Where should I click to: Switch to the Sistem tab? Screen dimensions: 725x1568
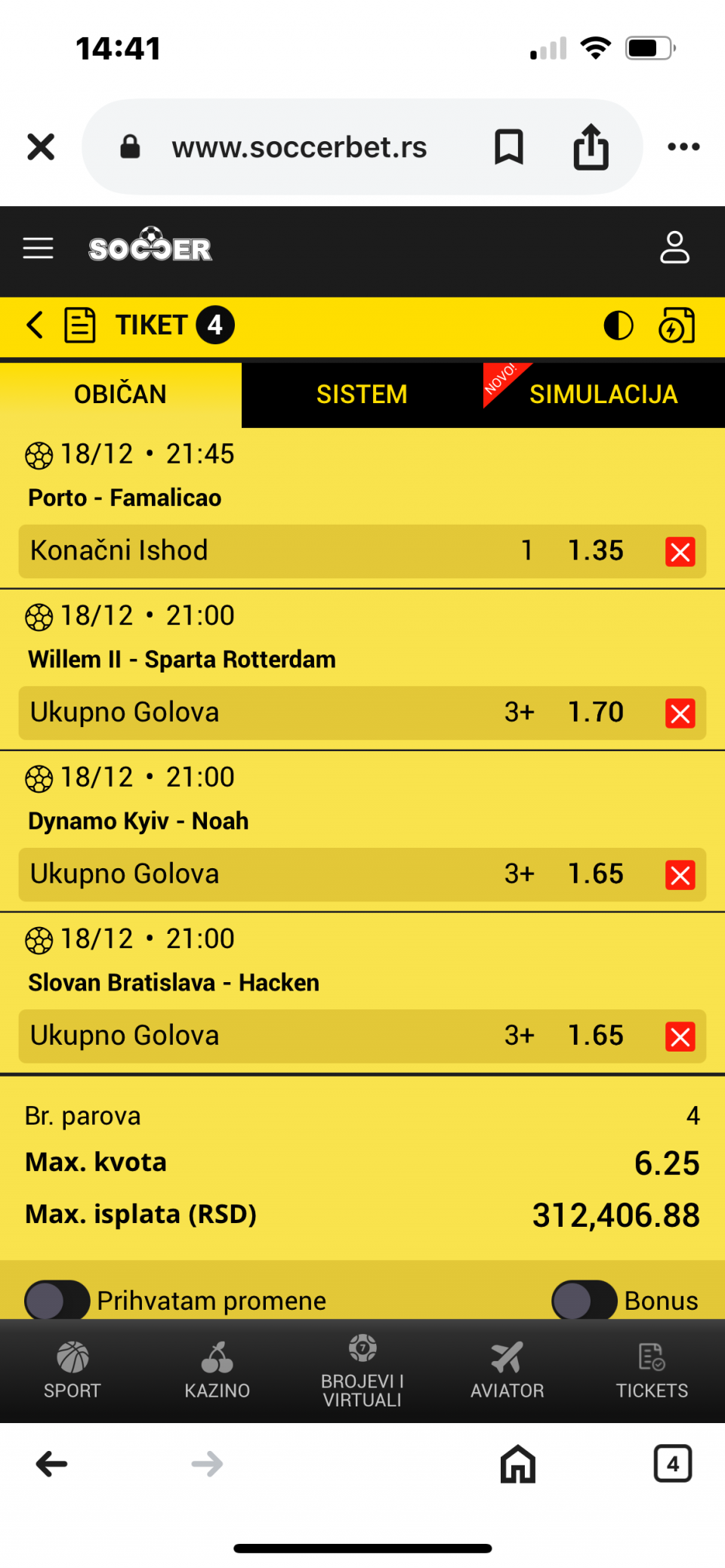(362, 394)
